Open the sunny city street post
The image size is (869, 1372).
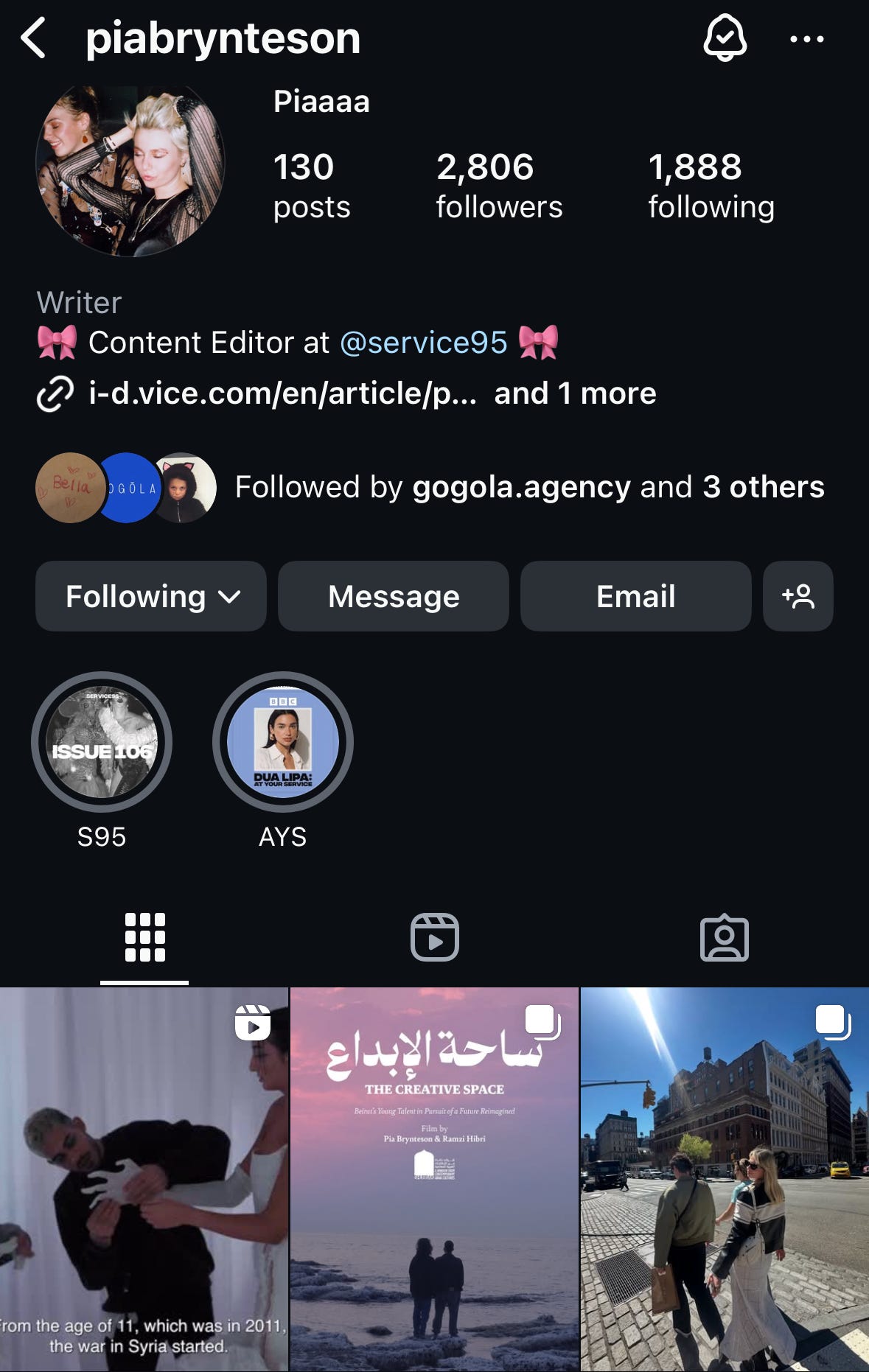(725, 1179)
